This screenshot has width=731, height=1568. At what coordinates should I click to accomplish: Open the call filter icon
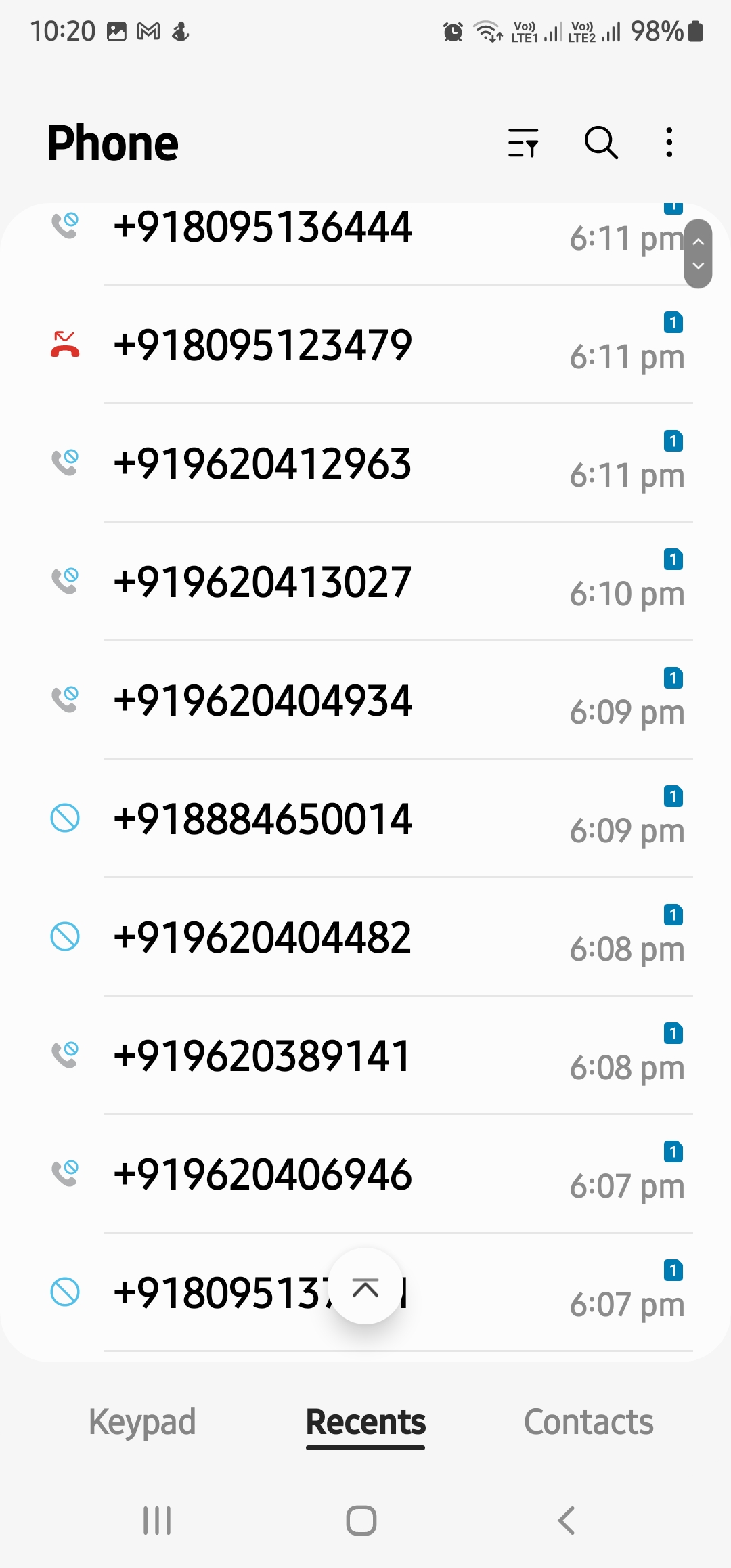523,143
